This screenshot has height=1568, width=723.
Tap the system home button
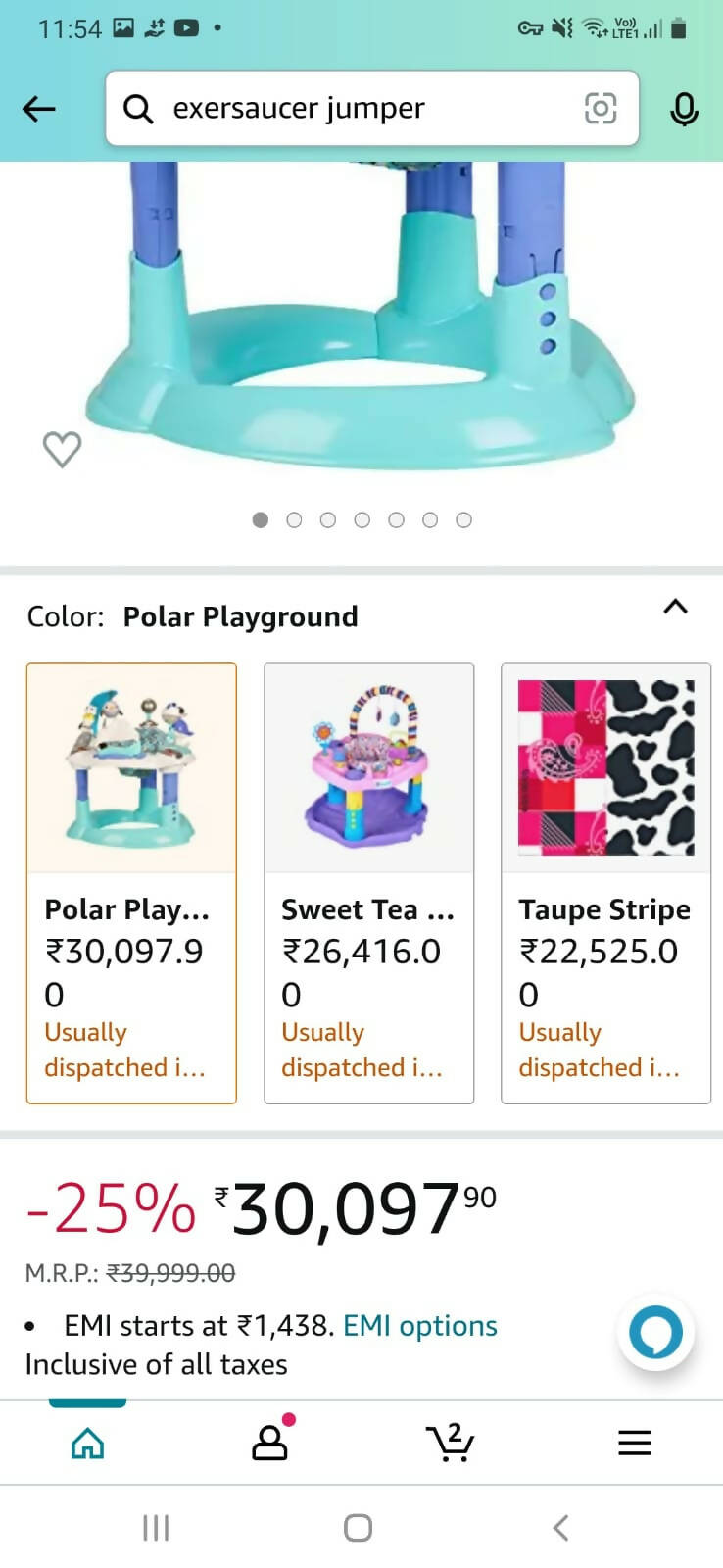pos(358,1527)
